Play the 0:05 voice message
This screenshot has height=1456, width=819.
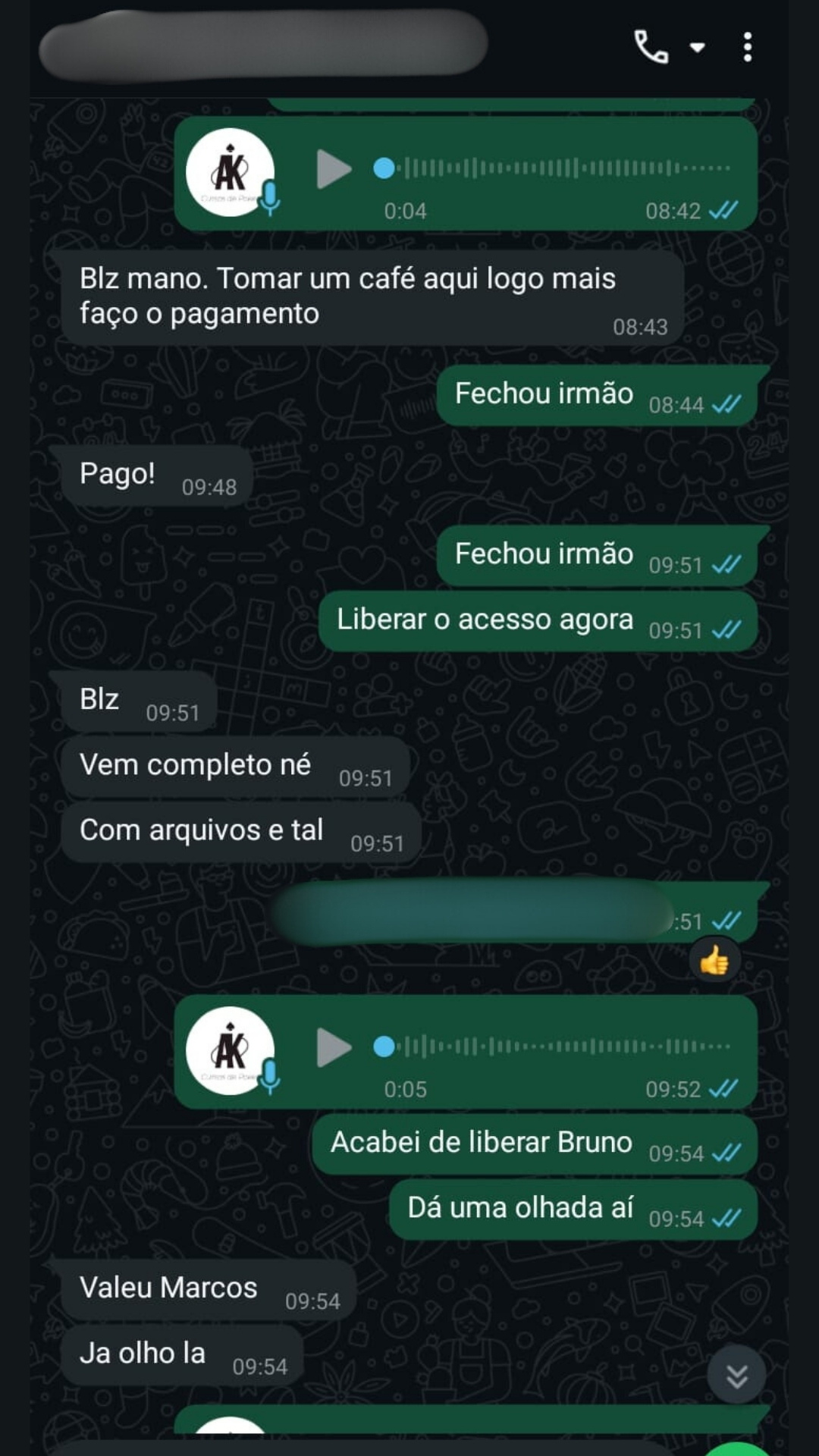point(334,1047)
